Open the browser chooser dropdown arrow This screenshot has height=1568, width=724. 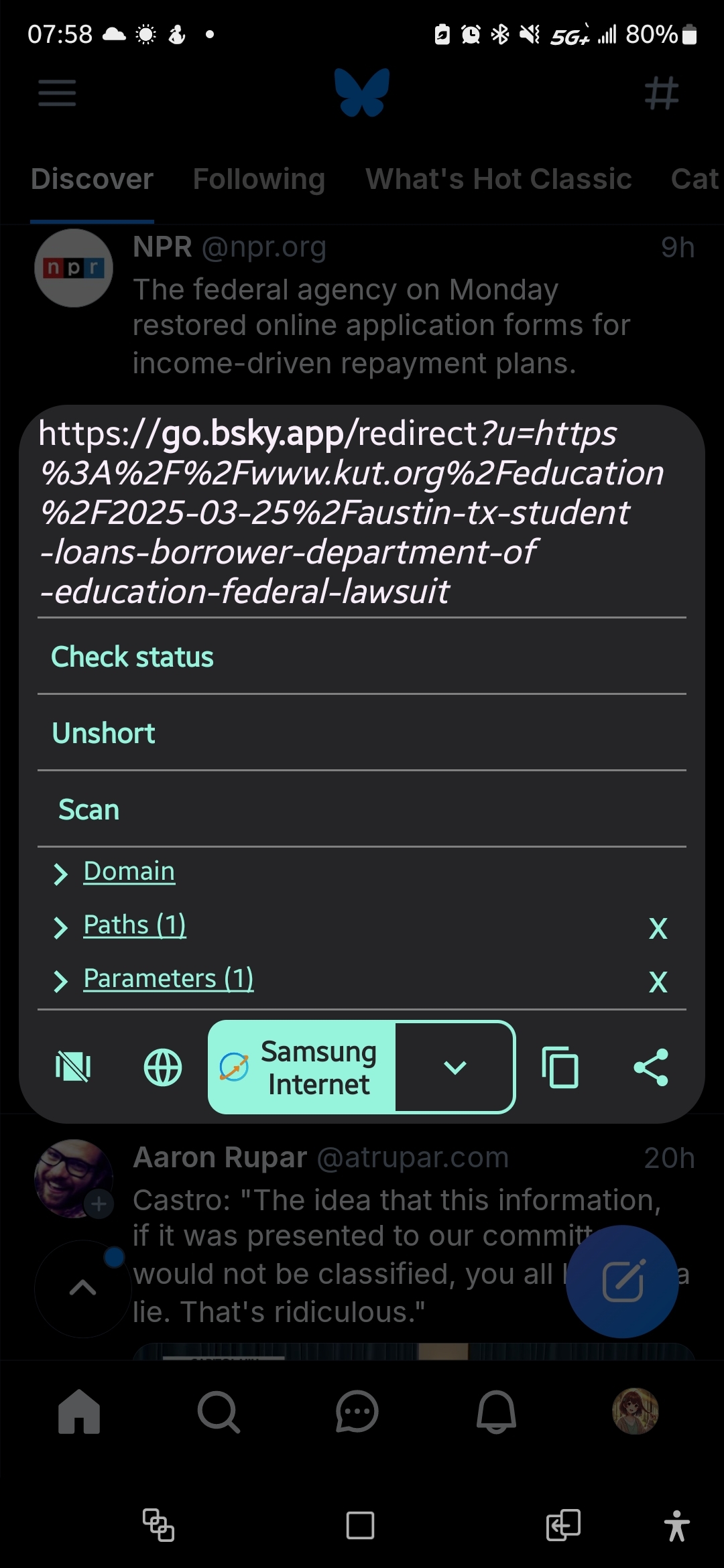[455, 1067]
